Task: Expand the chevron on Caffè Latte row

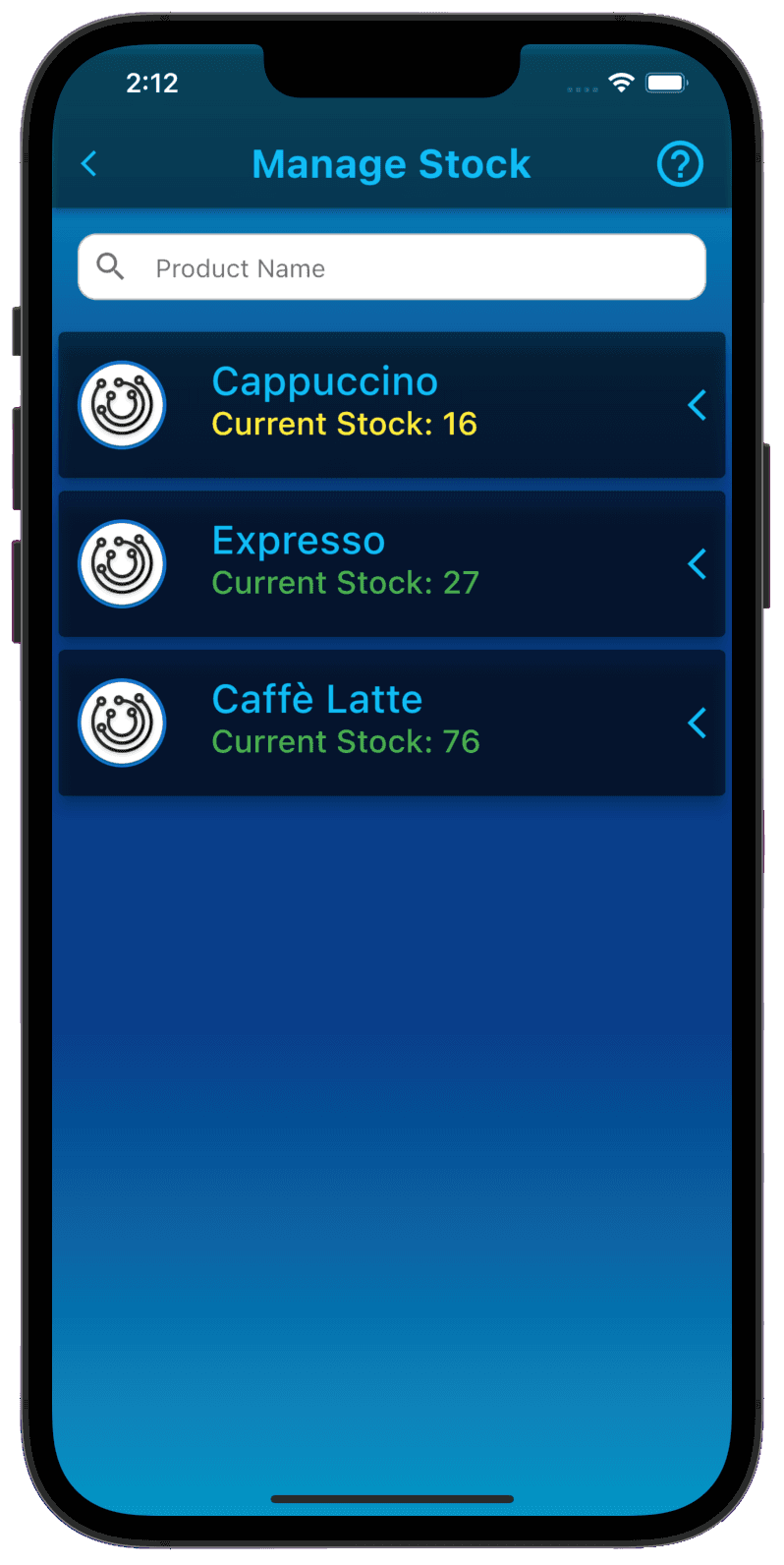Action: [697, 723]
